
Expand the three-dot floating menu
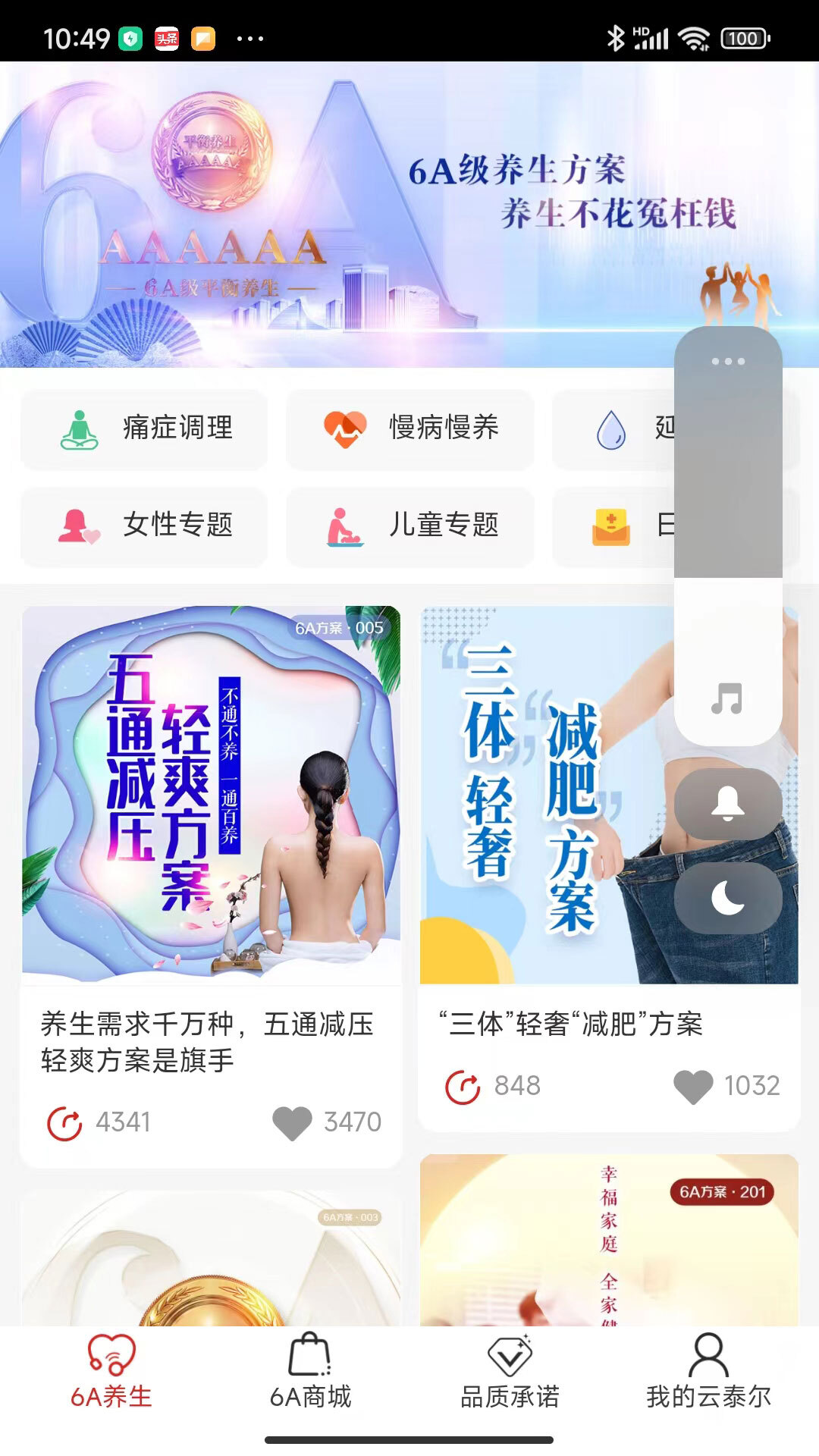pos(727,362)
